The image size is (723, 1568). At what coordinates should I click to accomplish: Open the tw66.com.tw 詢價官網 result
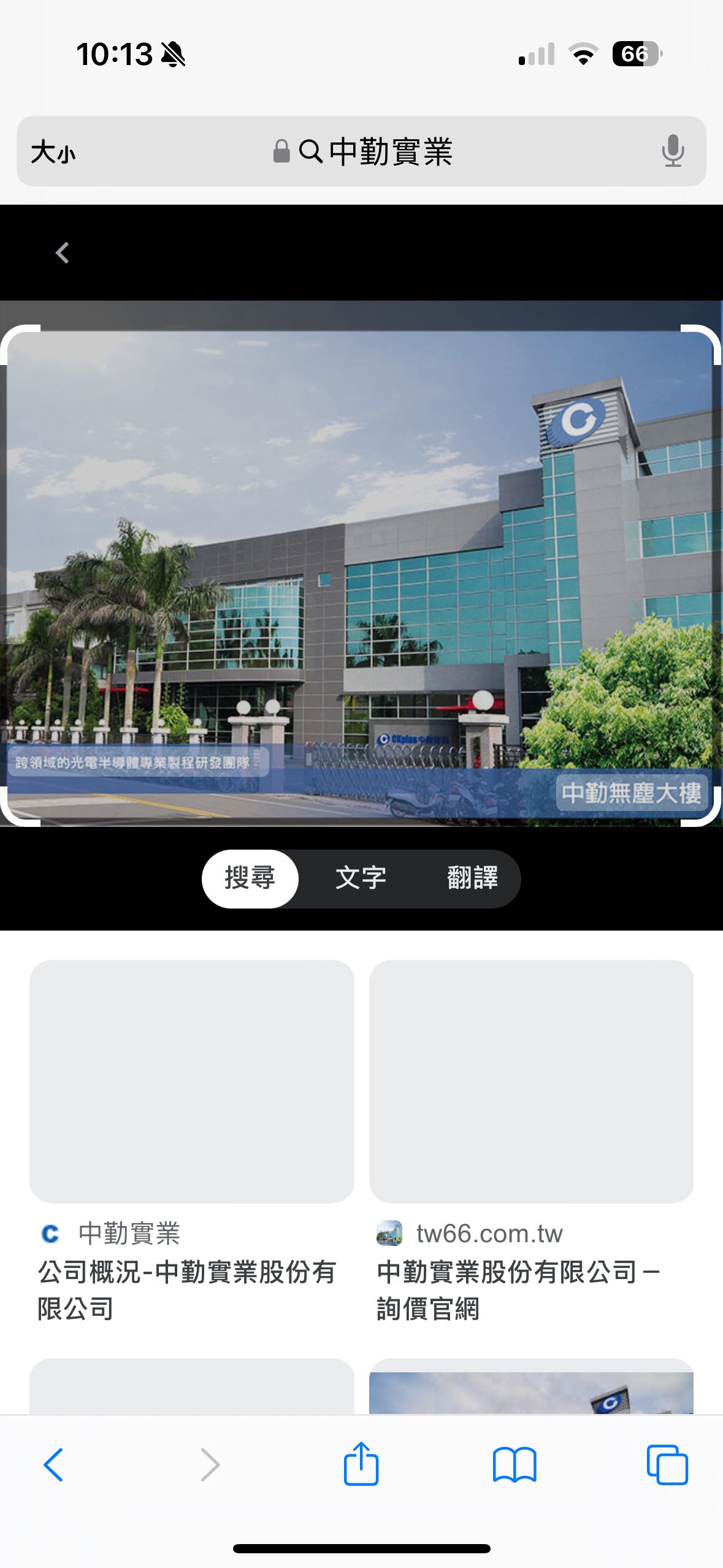click(531, 1142)
